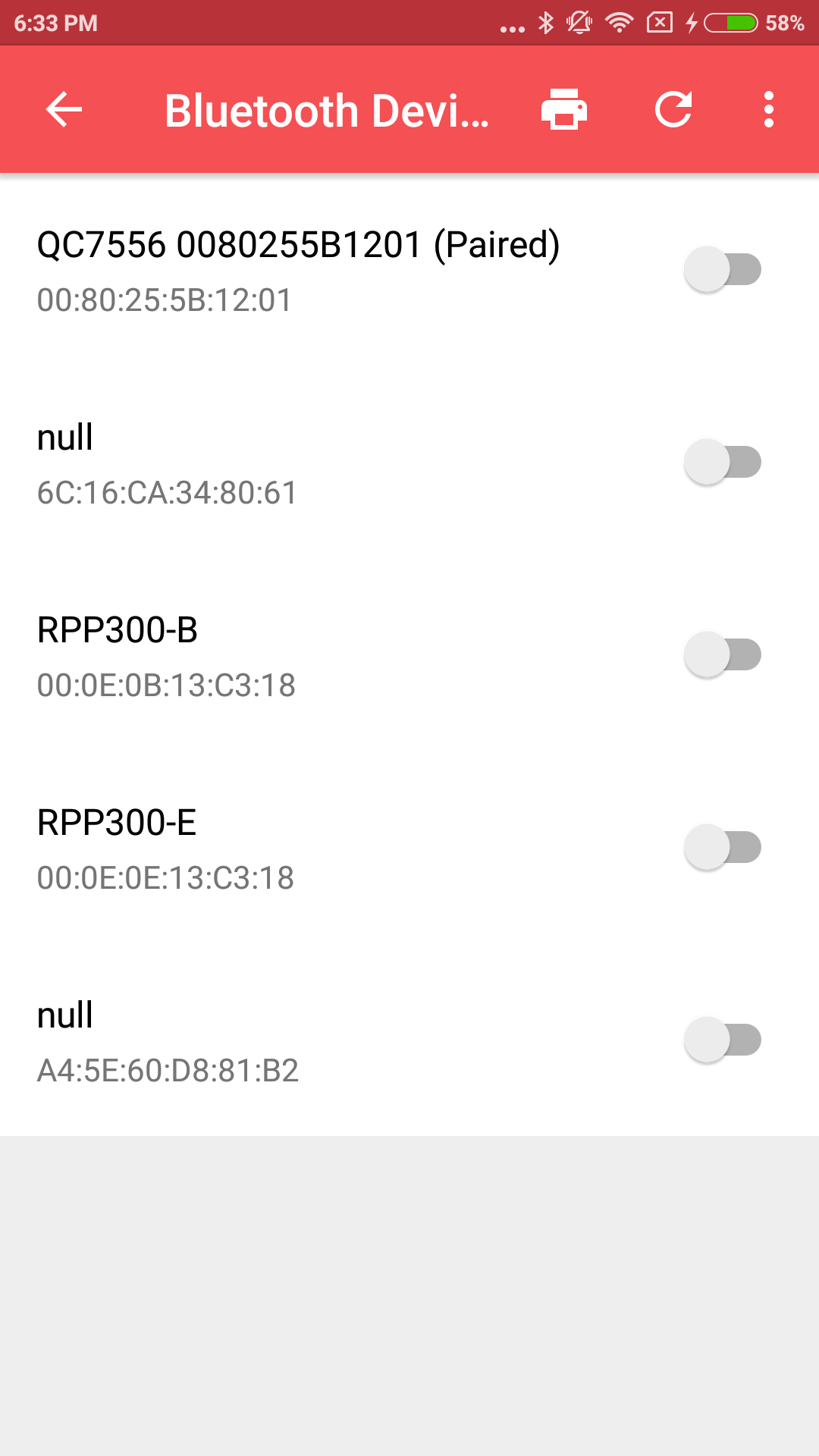Toggle the switch for QC7556 0080255B1201
Image resolution: width=819 pixels, height=1456 pixels.
723,269
